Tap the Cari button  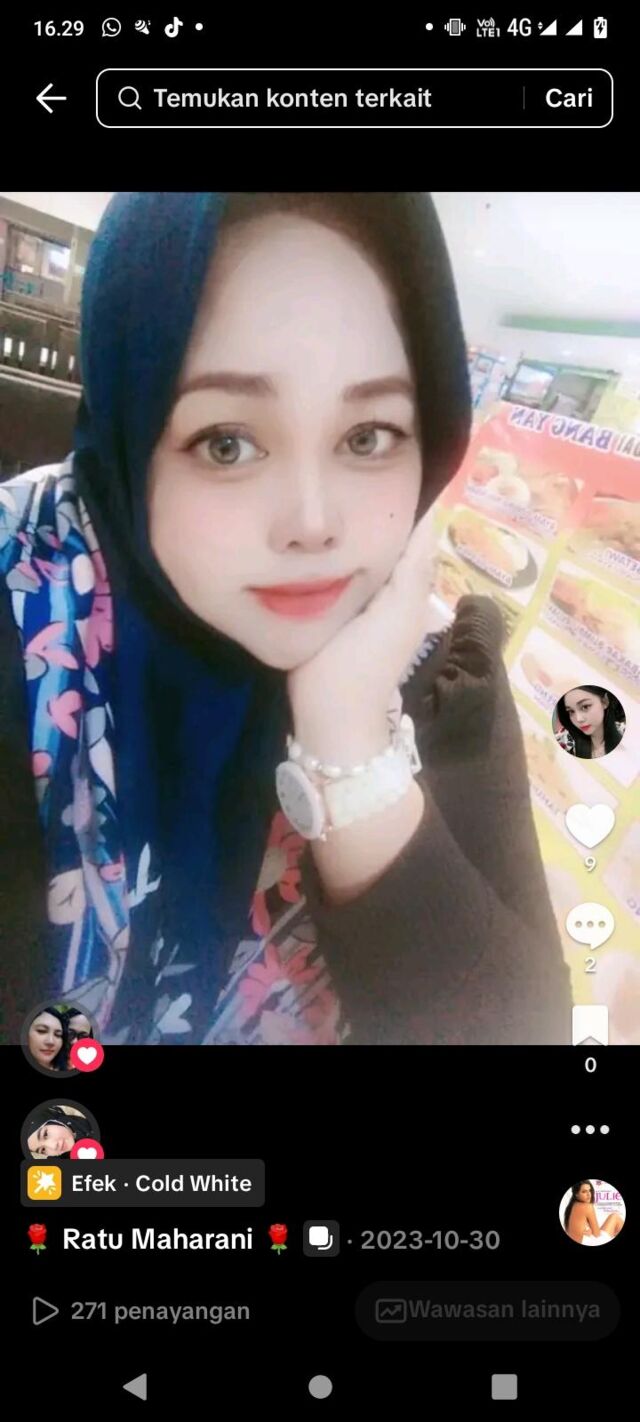[x=569, y=98]
